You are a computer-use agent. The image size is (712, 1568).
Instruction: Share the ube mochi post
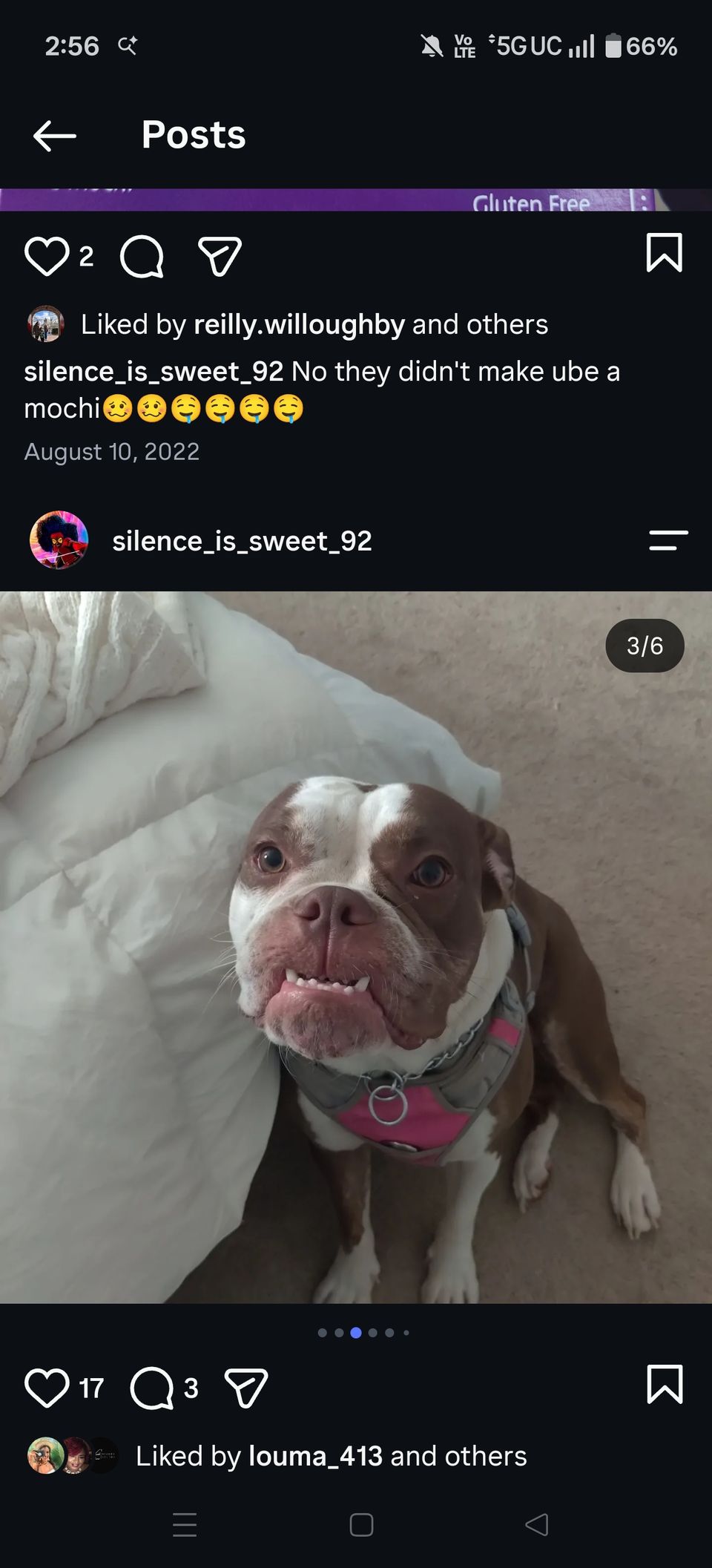tap(220, 257)
